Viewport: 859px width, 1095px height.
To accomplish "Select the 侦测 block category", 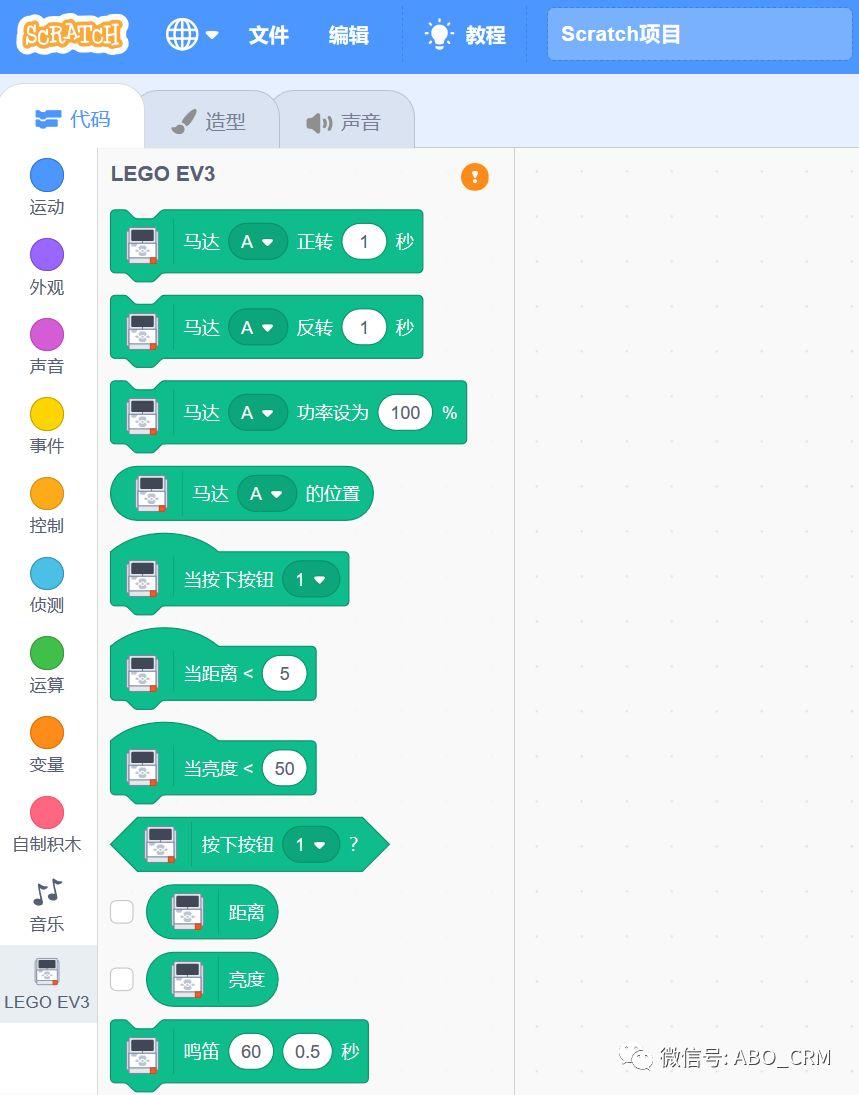I will point(47,585).
